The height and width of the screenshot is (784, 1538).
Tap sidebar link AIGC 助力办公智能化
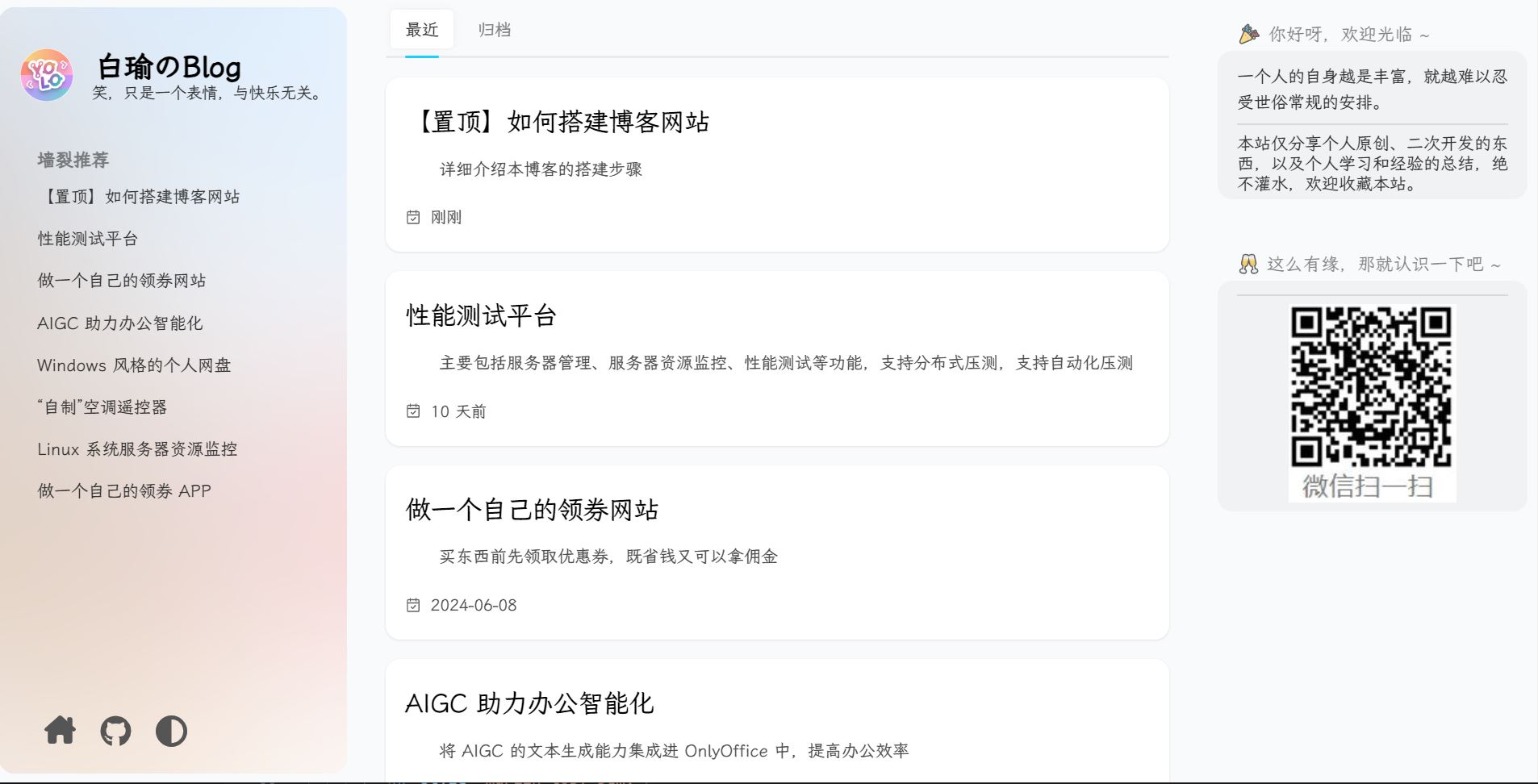click(119, 323)
